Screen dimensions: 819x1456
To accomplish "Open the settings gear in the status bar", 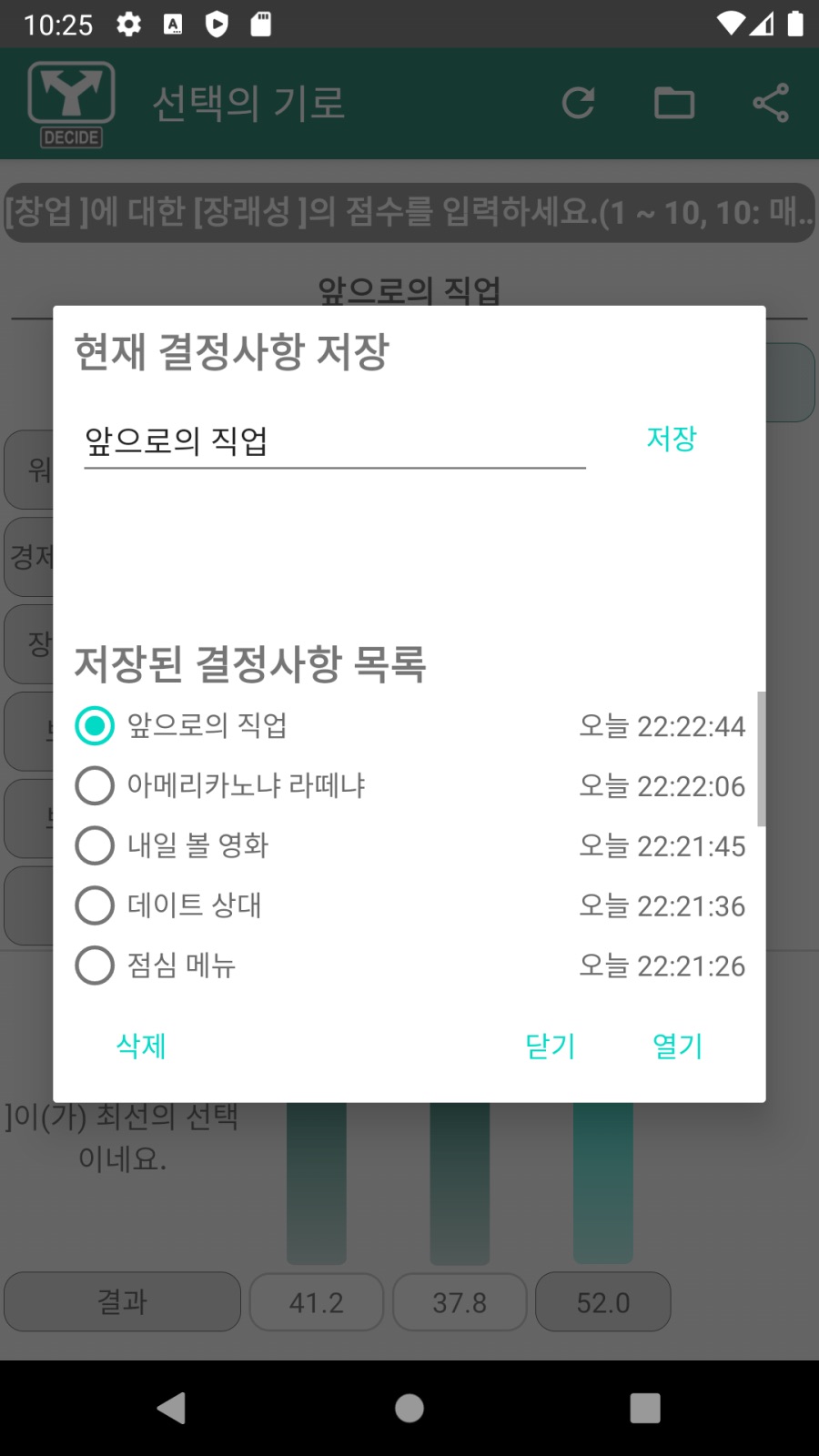I will pyautogui.click(x=129, y=24).
